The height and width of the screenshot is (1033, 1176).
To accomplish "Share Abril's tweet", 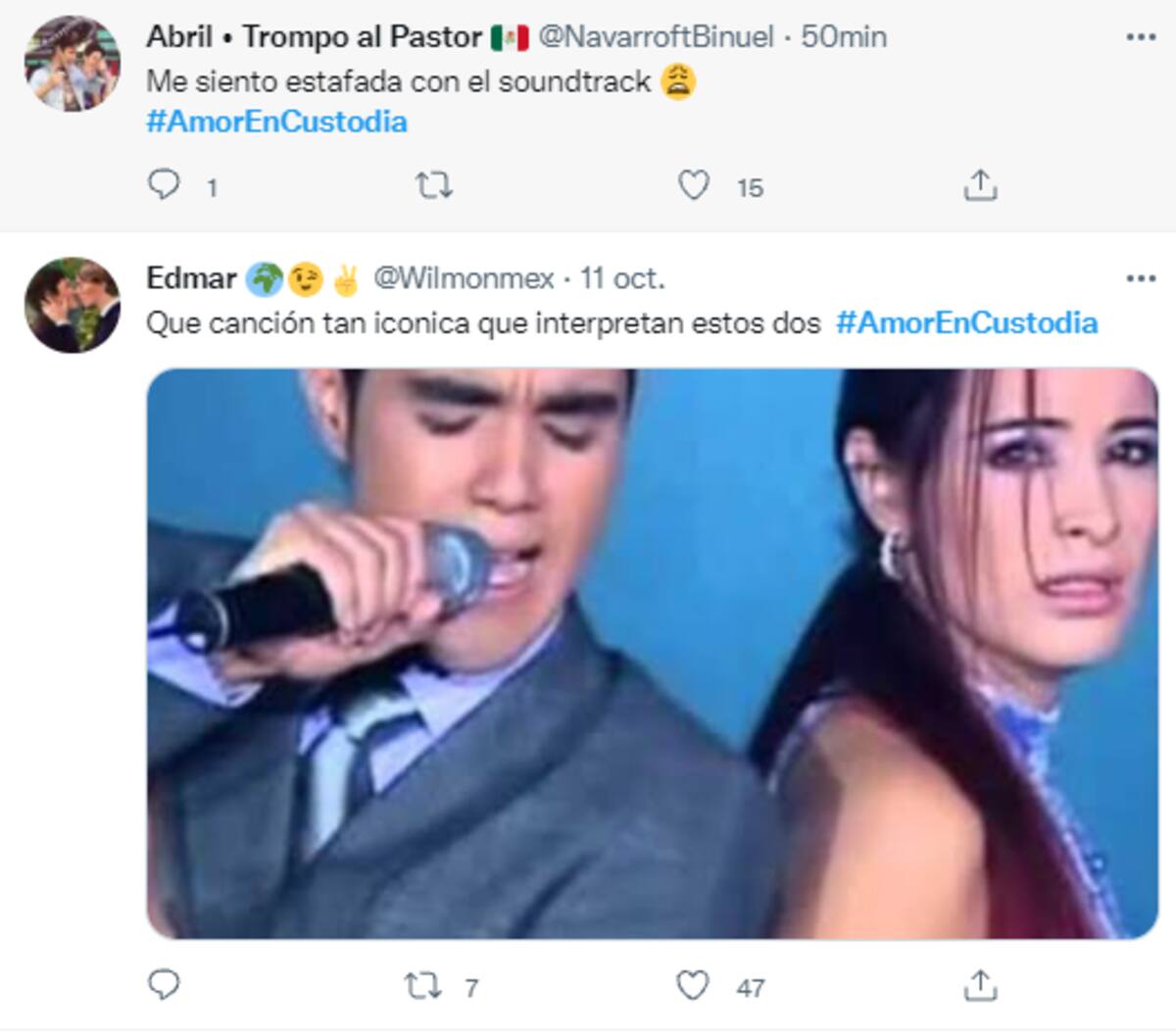I will (980, 184).
